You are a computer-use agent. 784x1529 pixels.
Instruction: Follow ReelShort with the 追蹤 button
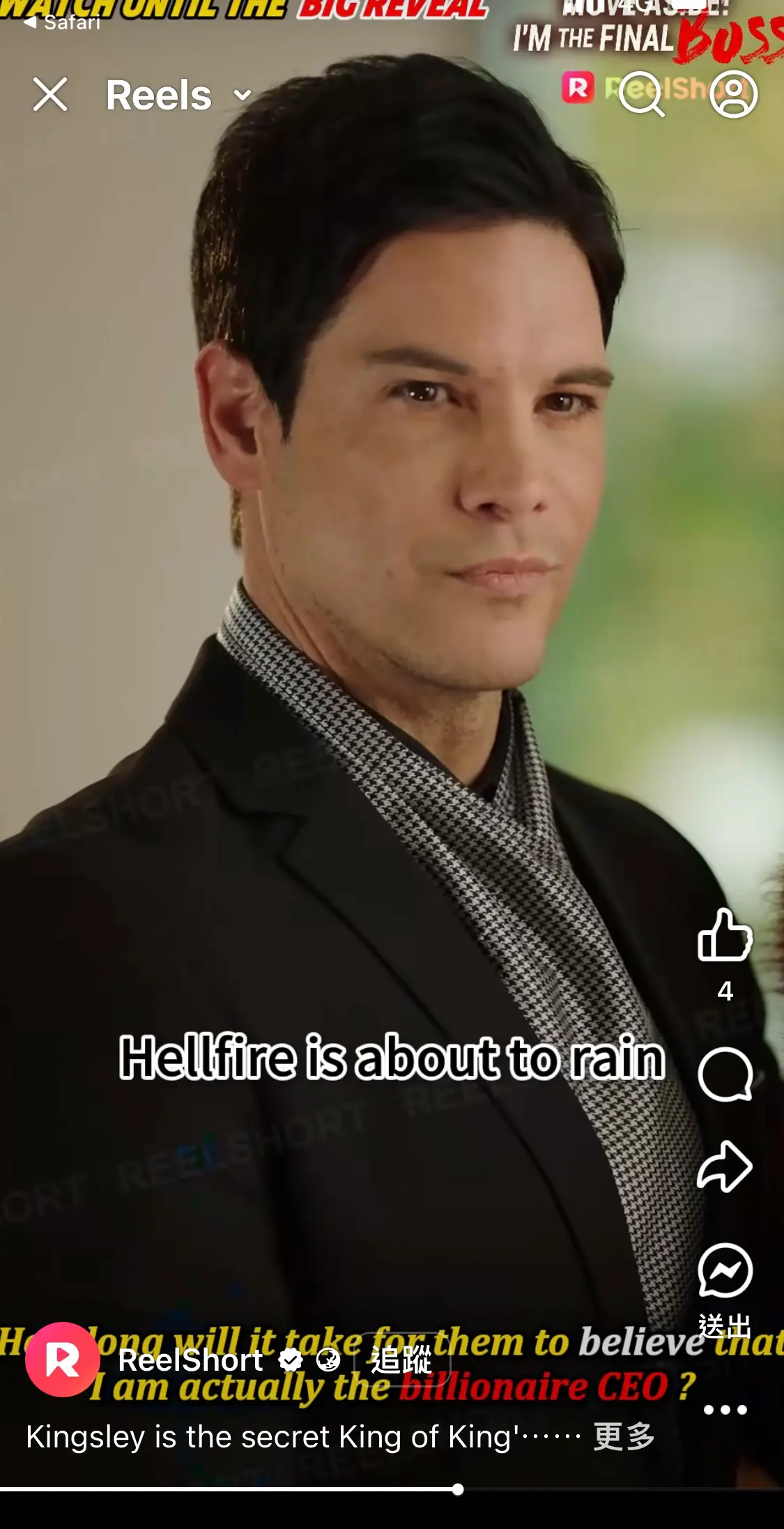tap(402, 1360)
